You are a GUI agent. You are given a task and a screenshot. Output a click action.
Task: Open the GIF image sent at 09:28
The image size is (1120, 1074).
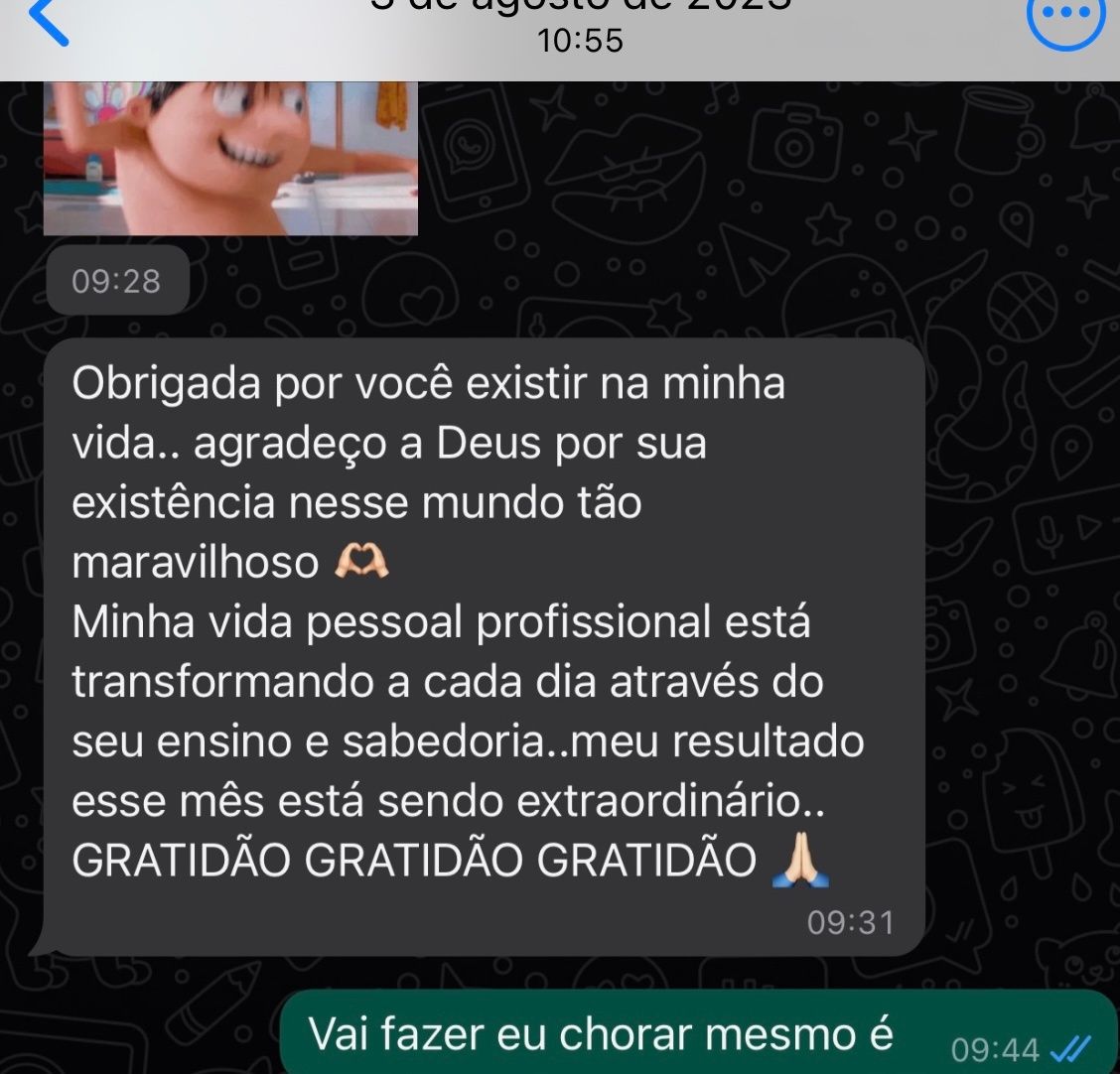click(230, 159)
